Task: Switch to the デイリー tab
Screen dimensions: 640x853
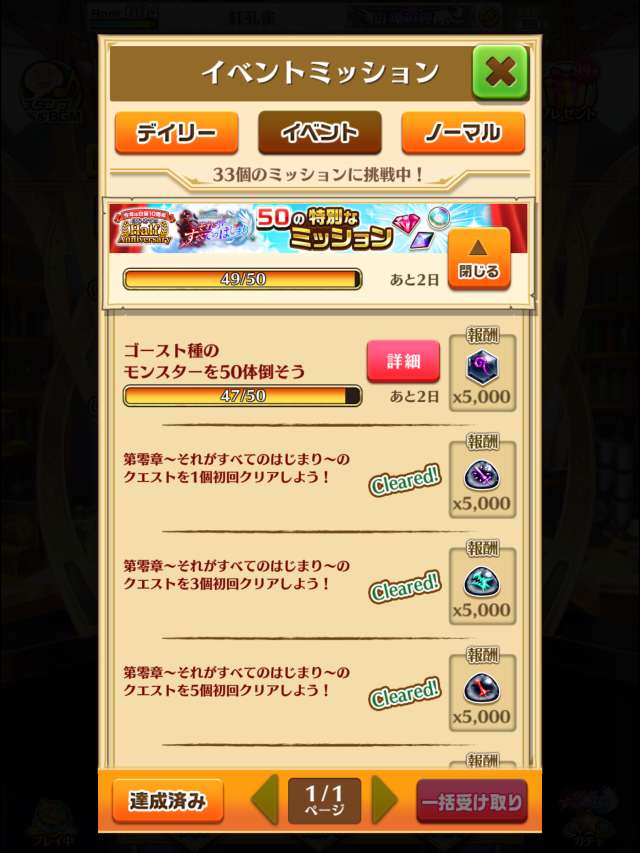Action: coord(176,132)
